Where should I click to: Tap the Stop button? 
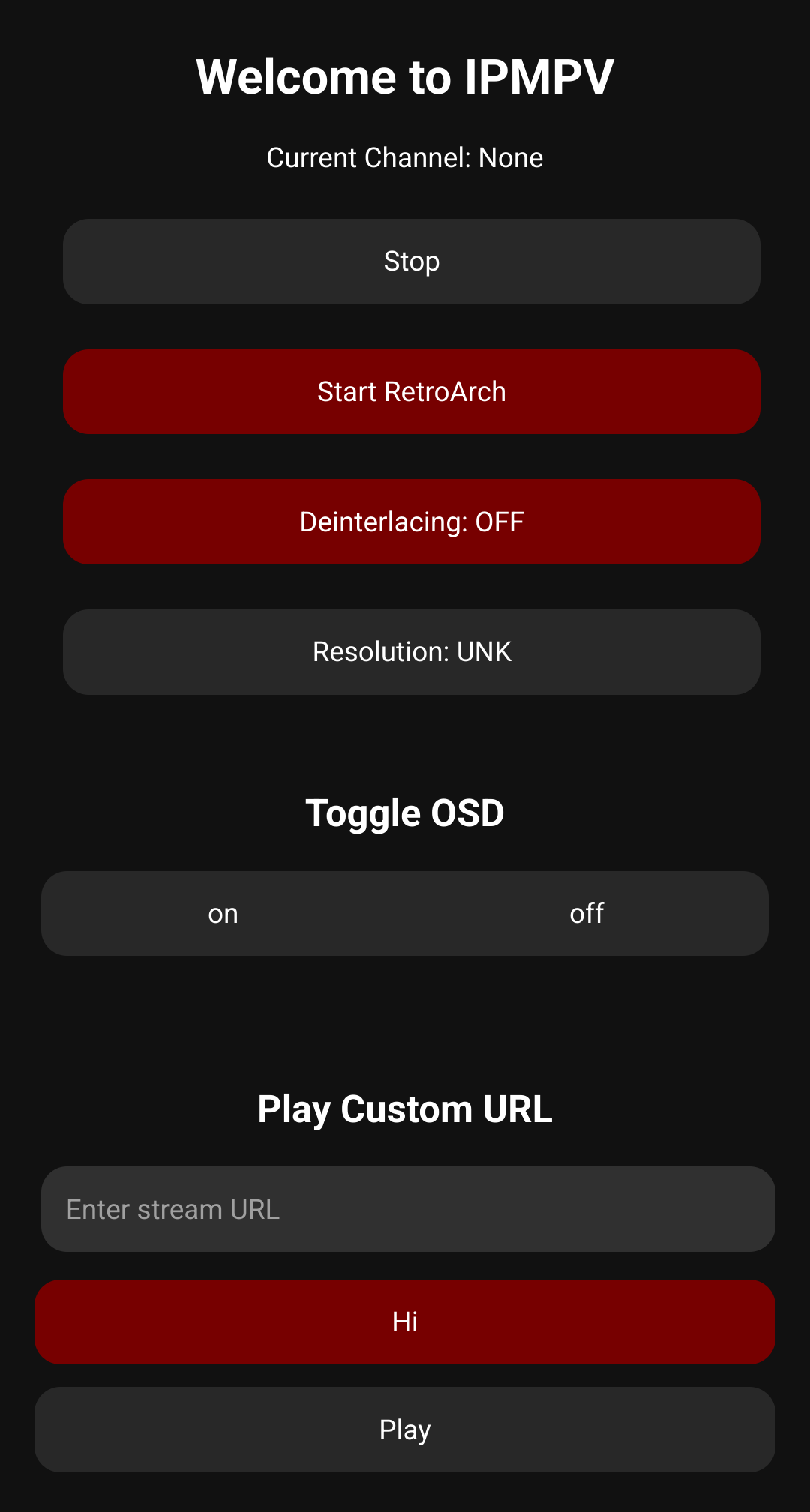pyautogui.click(x=411, y=262)
